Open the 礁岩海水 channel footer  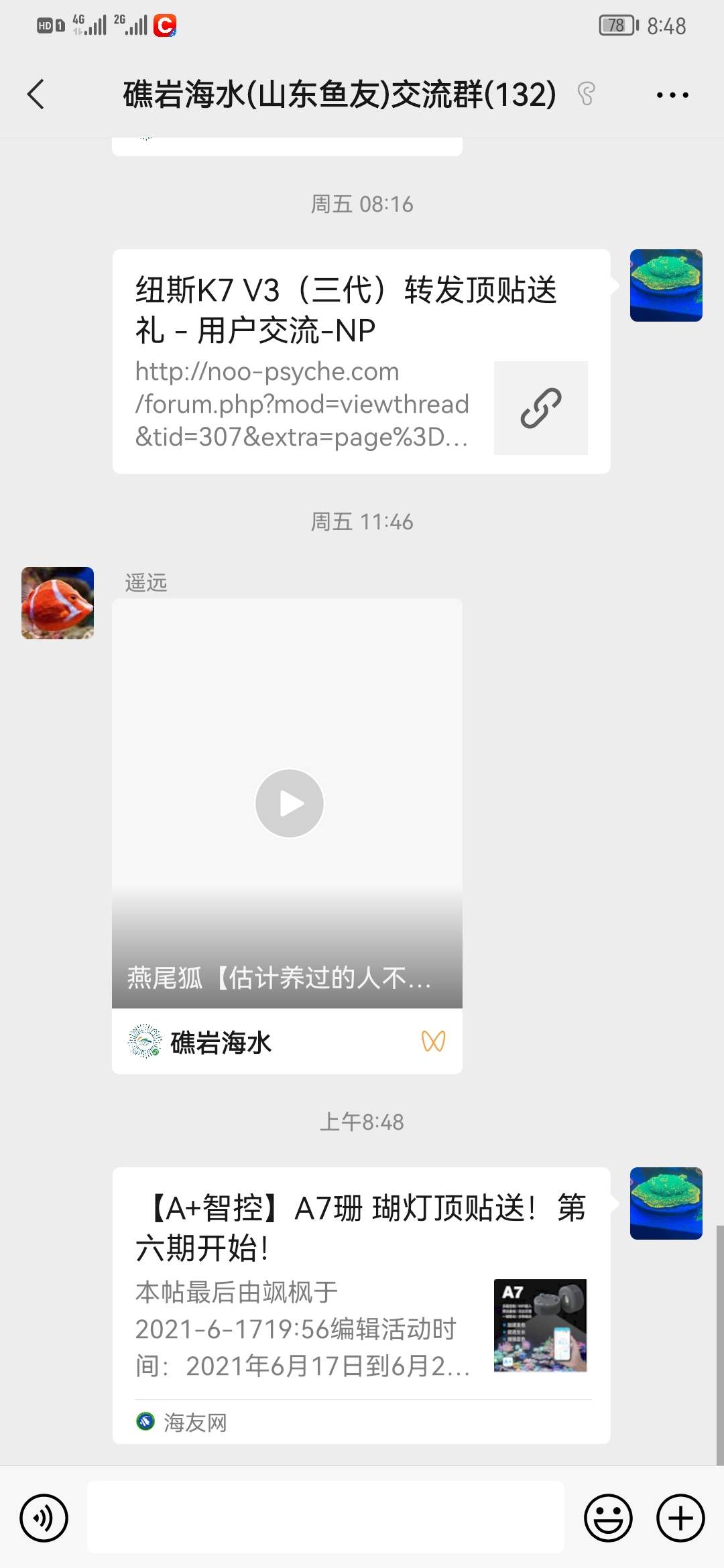tap(287, 1042)
